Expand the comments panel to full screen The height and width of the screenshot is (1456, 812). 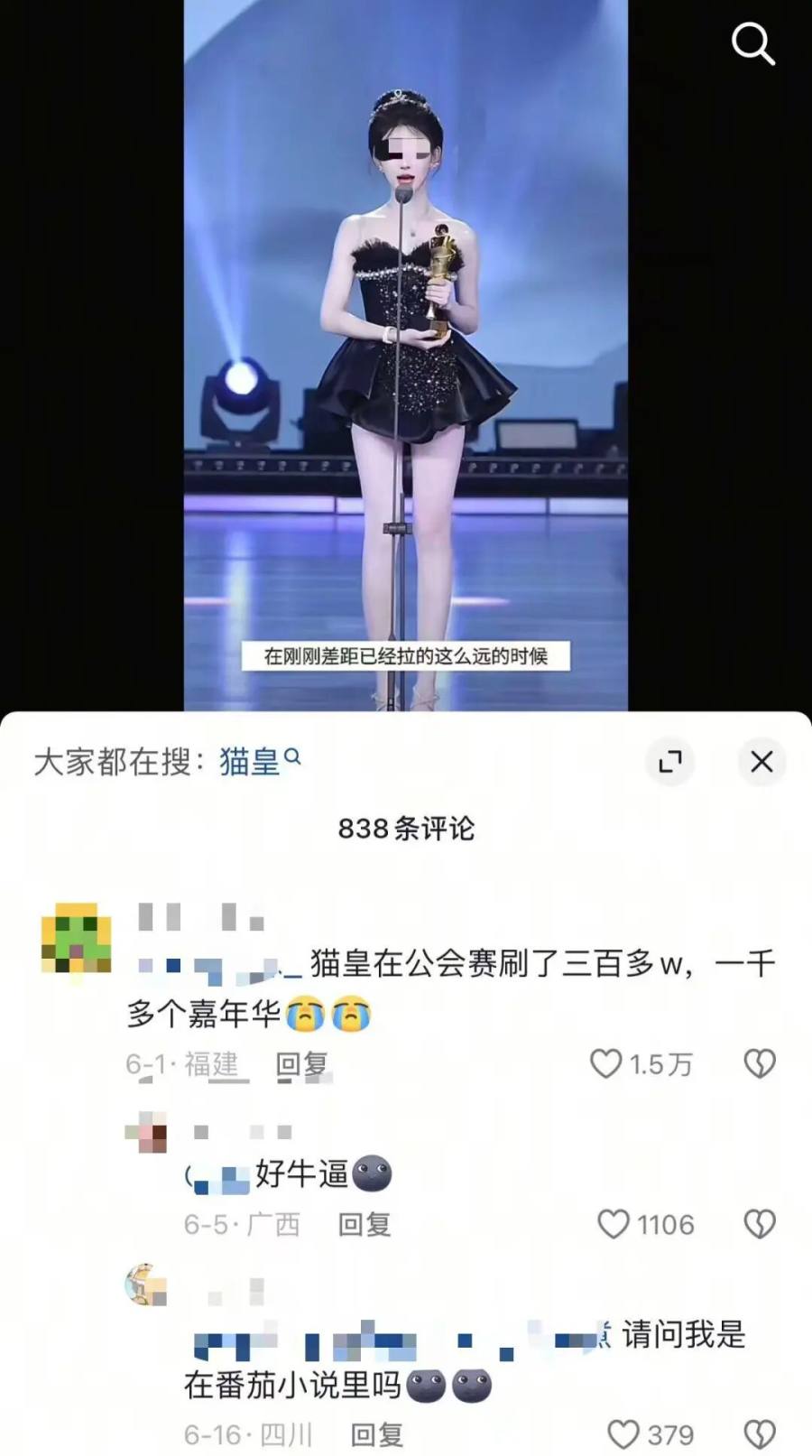pos(669,762)
